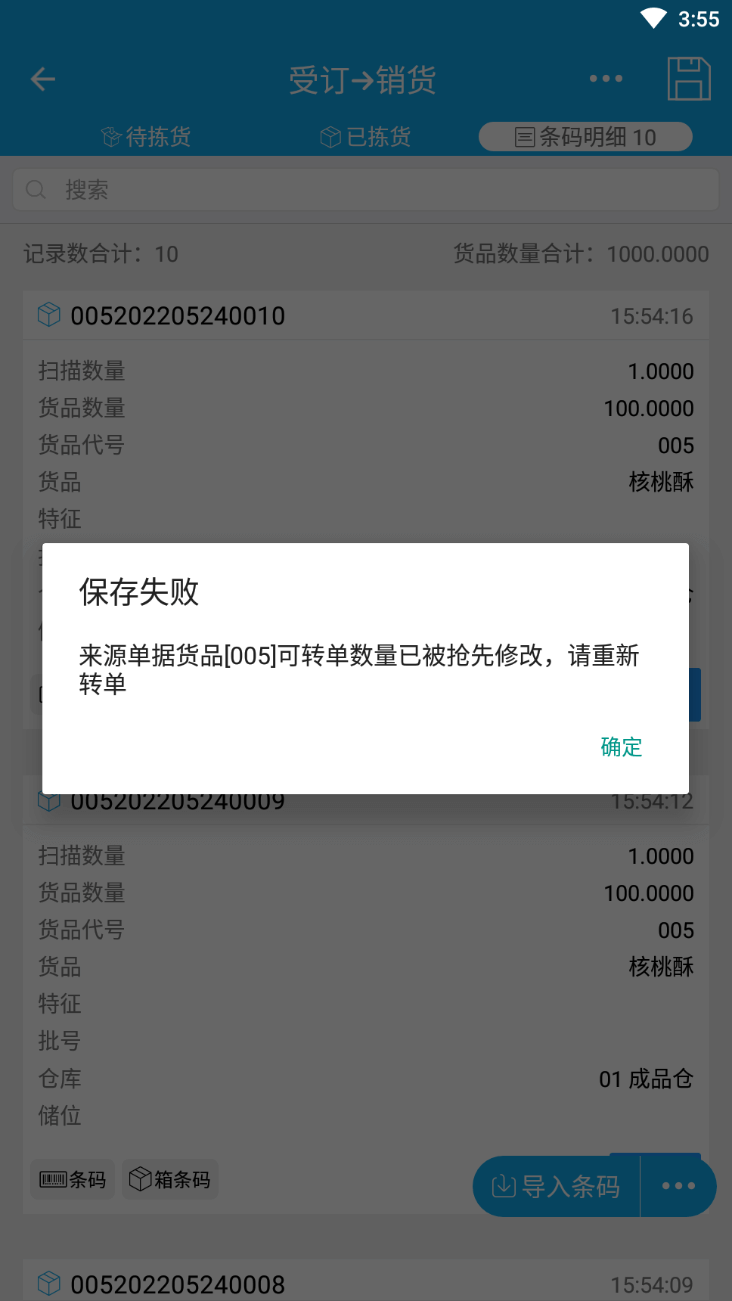Tap the save disk icon

click(689, 79)
